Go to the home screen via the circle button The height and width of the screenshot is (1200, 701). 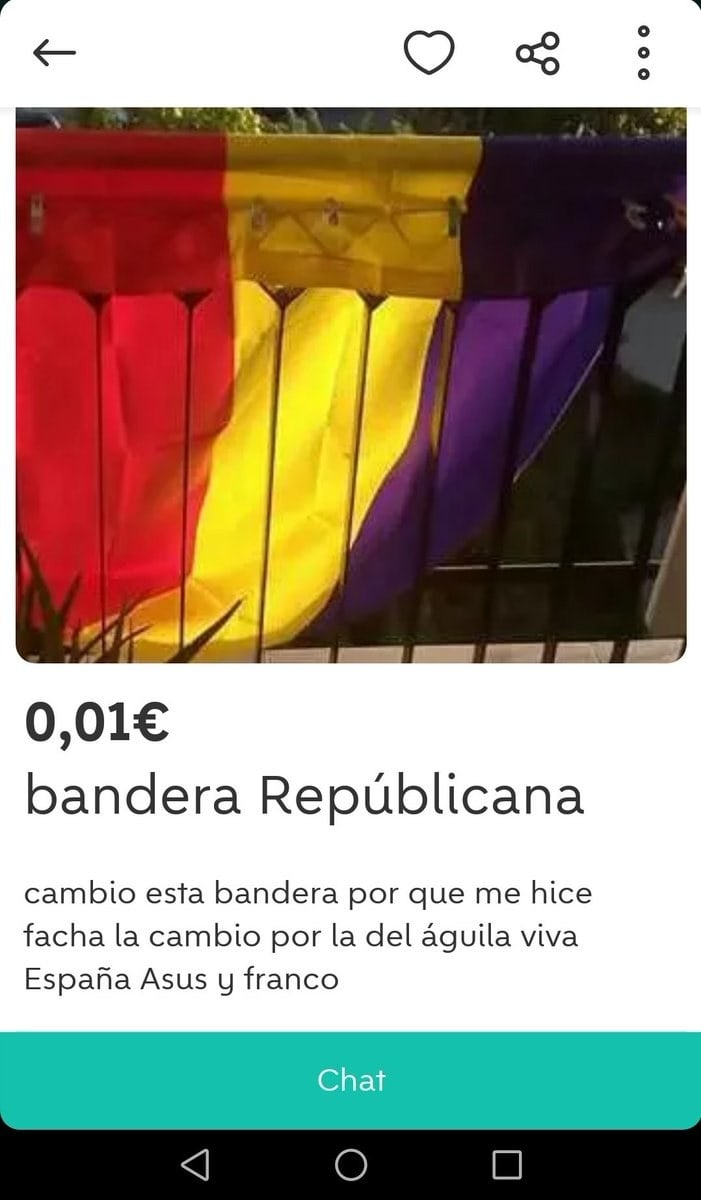click(351, 1165)
